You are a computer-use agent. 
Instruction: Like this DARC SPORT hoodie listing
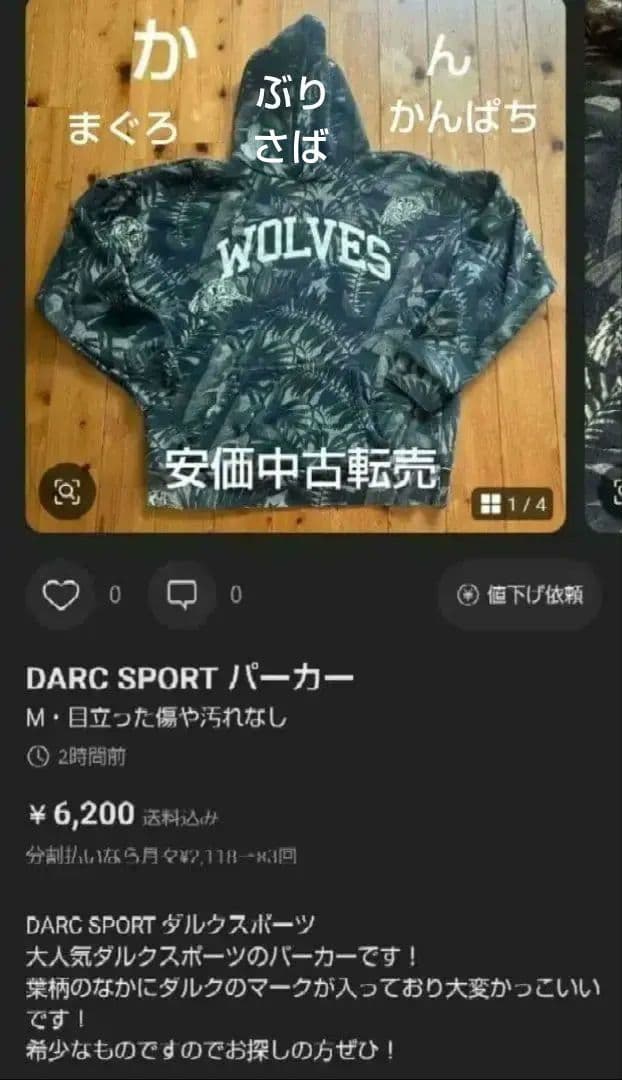pos(62,595)
